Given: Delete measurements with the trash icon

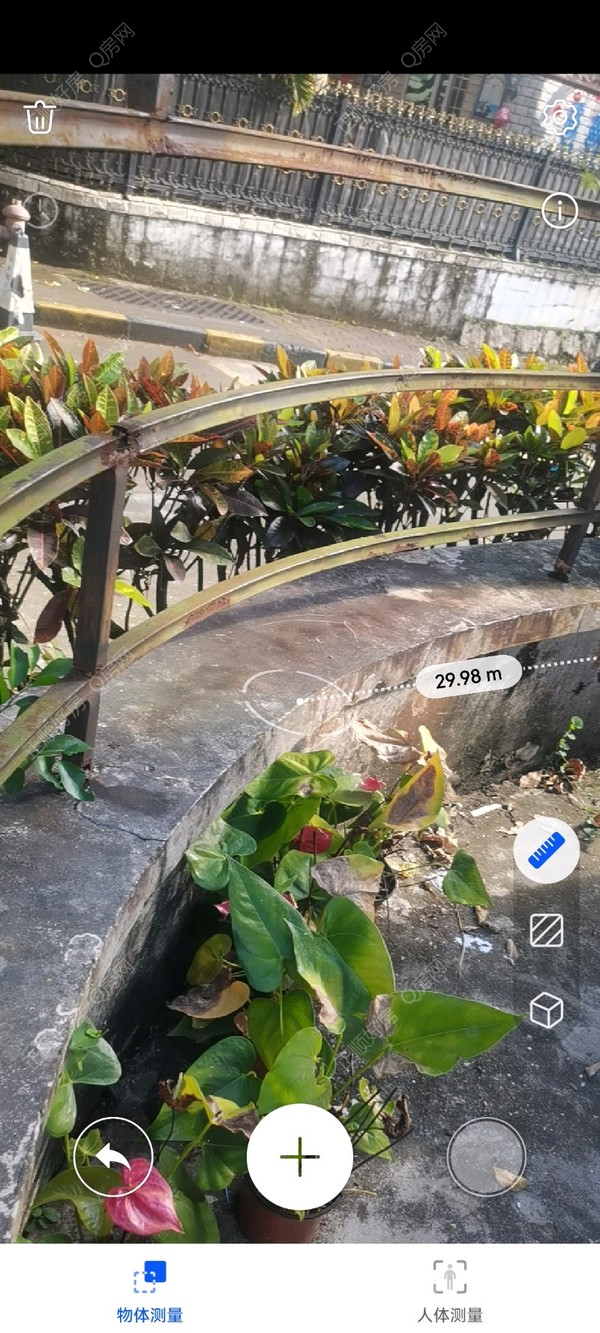Looking at the screenshot, I should coord(40,117).
